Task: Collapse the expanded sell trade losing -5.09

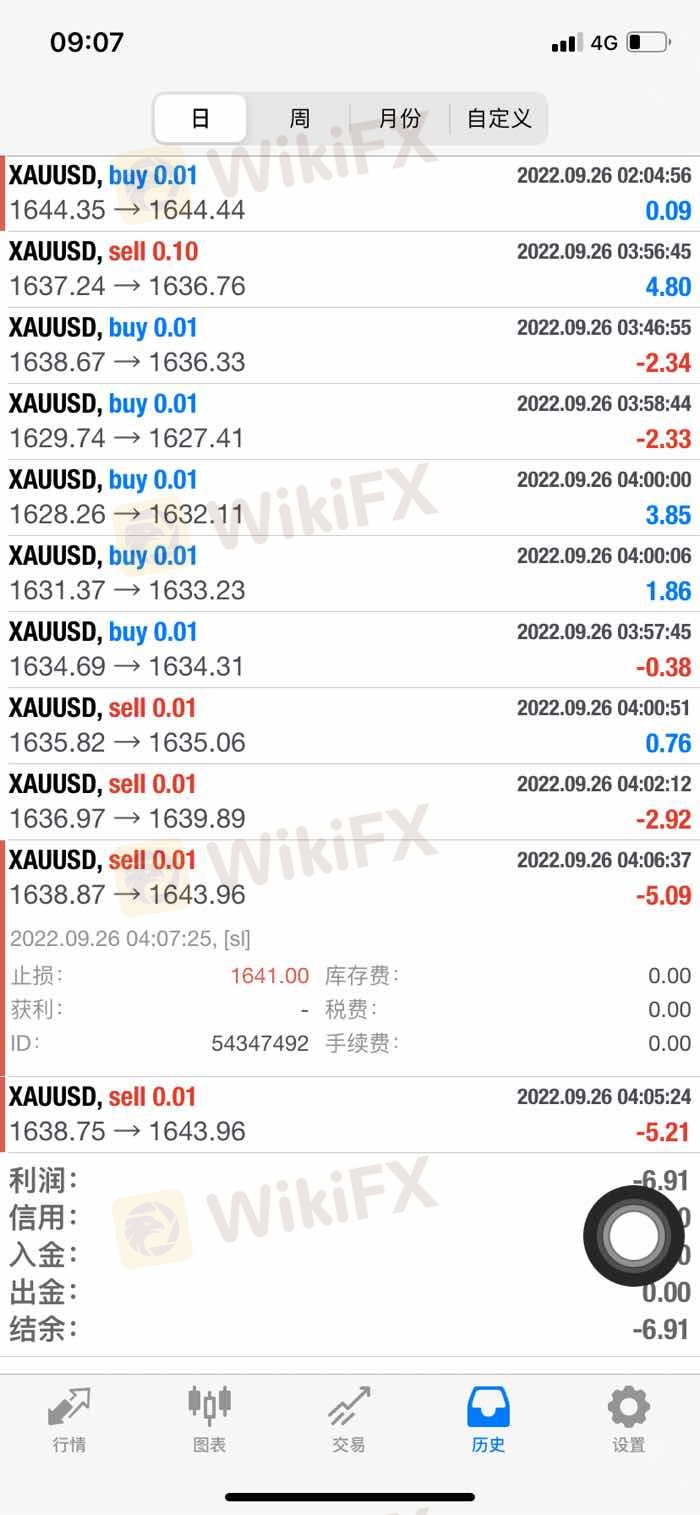Action: [350, 877]
